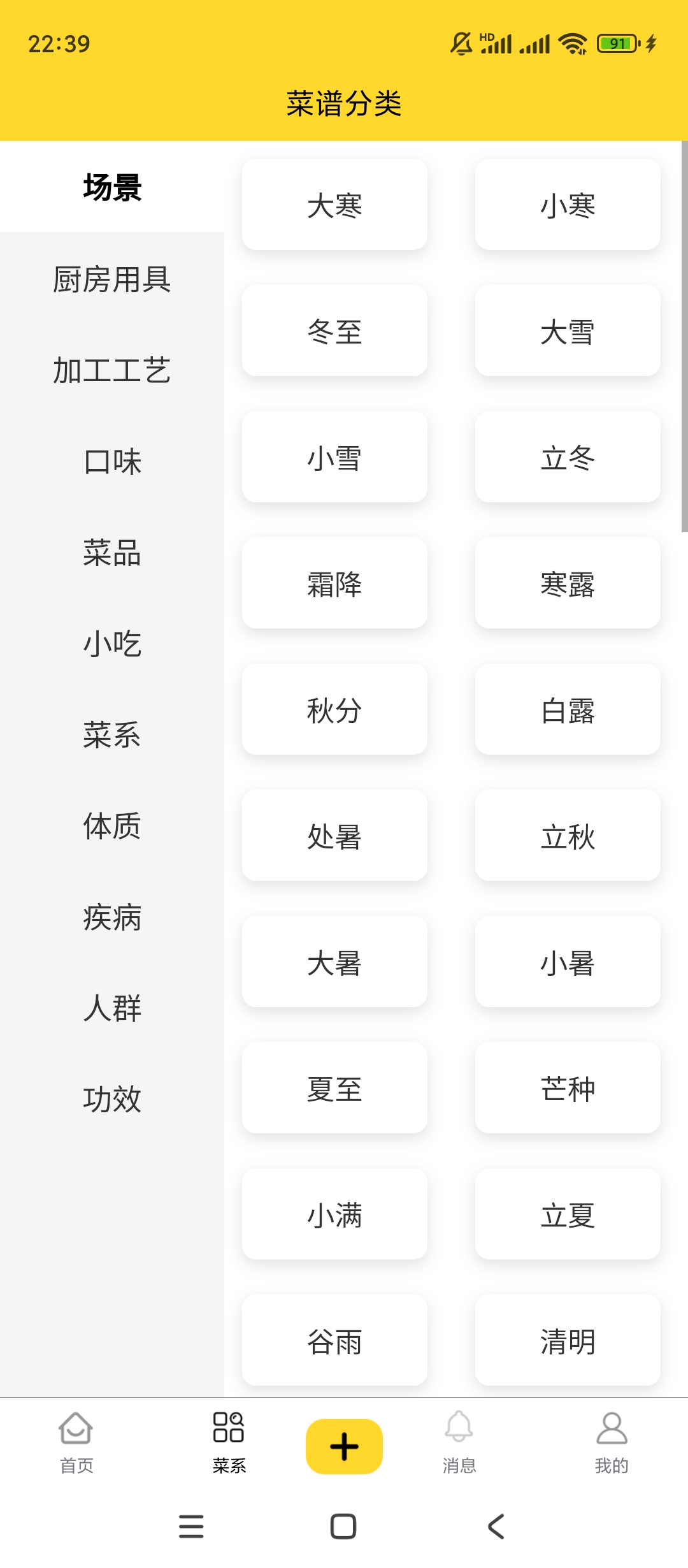Select the 人群 category
Viewport: 688px width, 1568px height.
112,1008
